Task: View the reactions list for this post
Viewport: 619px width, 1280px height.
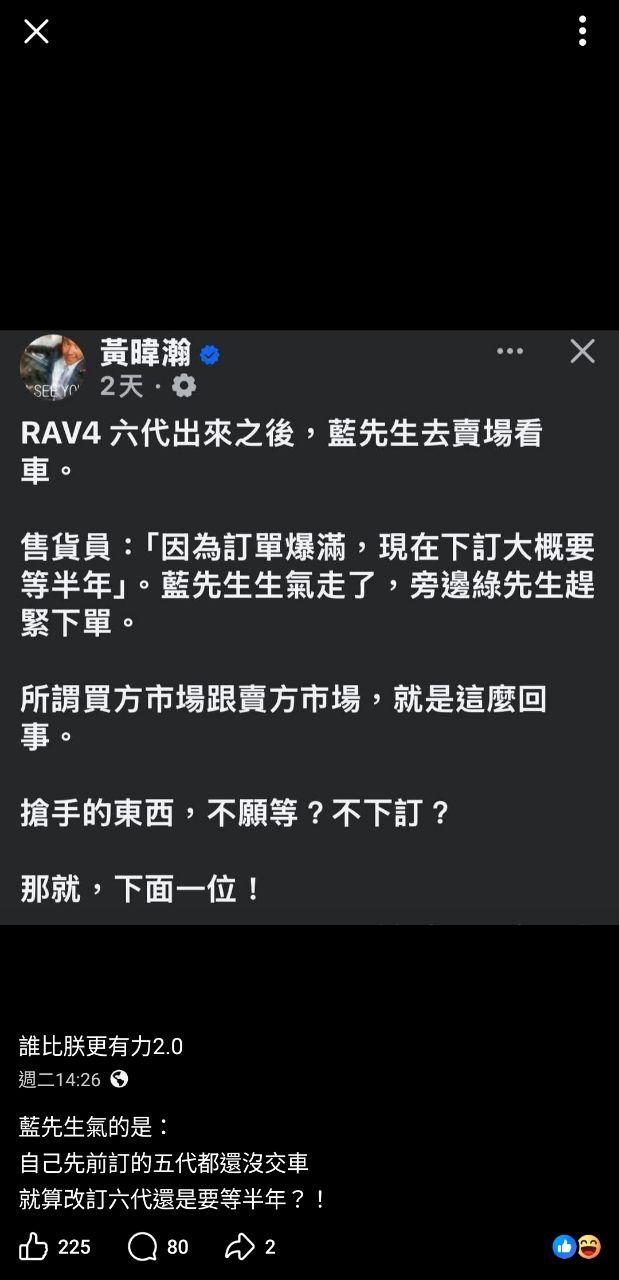Action: click(577, 1246)
